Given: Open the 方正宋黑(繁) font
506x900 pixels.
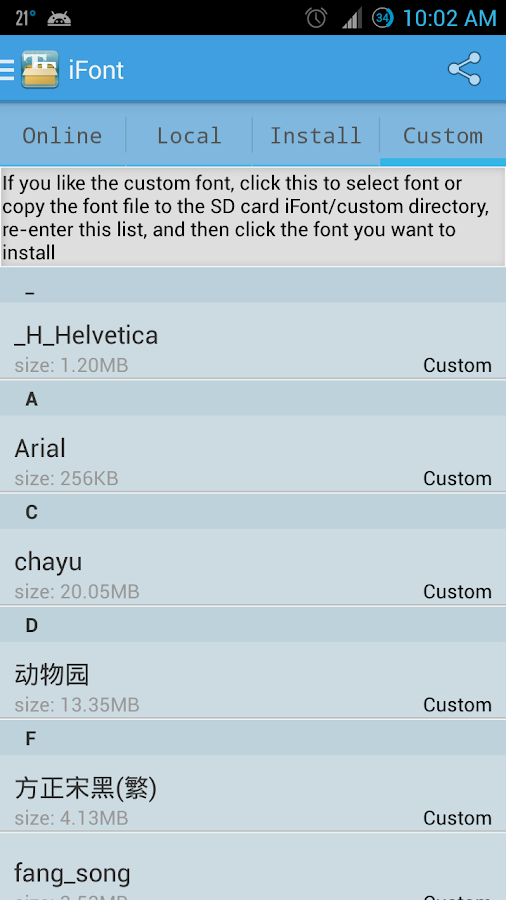Looking at the screenshot, I should (253, 793).
